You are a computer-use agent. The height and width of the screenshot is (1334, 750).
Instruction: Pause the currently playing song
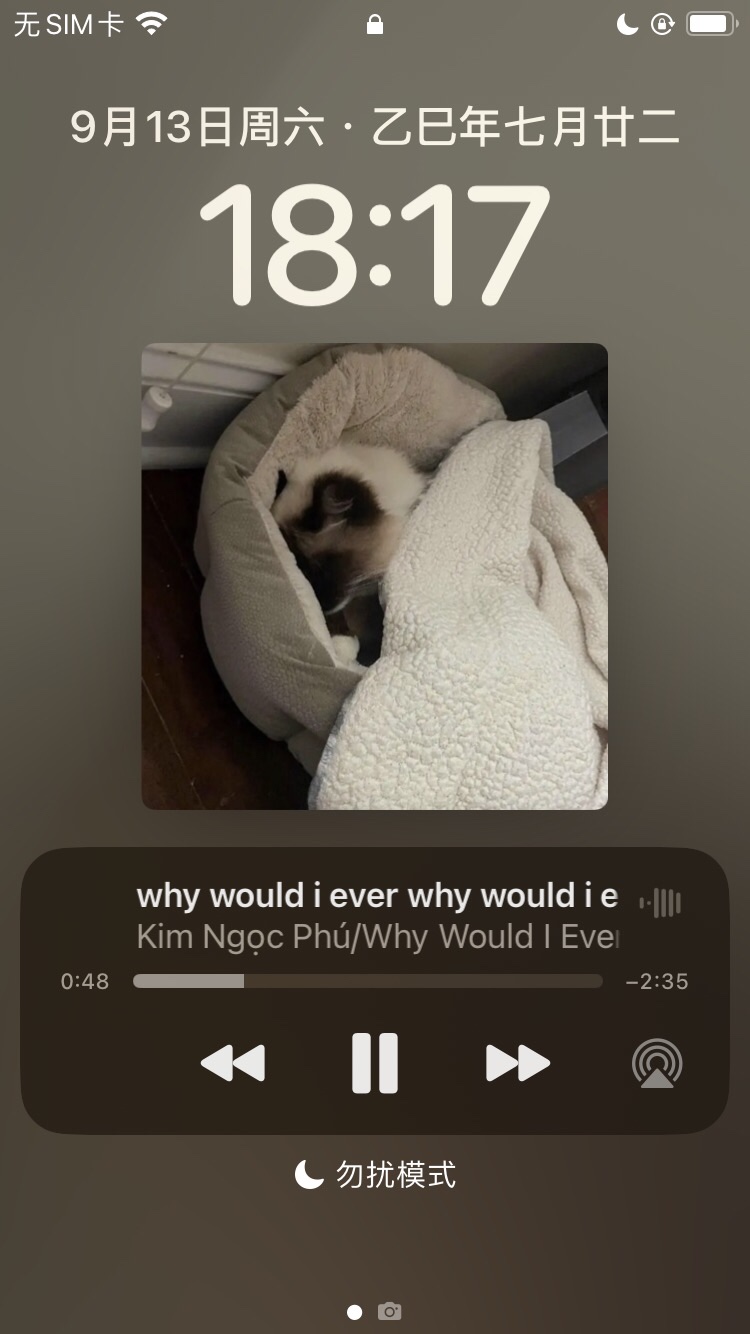coord(375,1062)
